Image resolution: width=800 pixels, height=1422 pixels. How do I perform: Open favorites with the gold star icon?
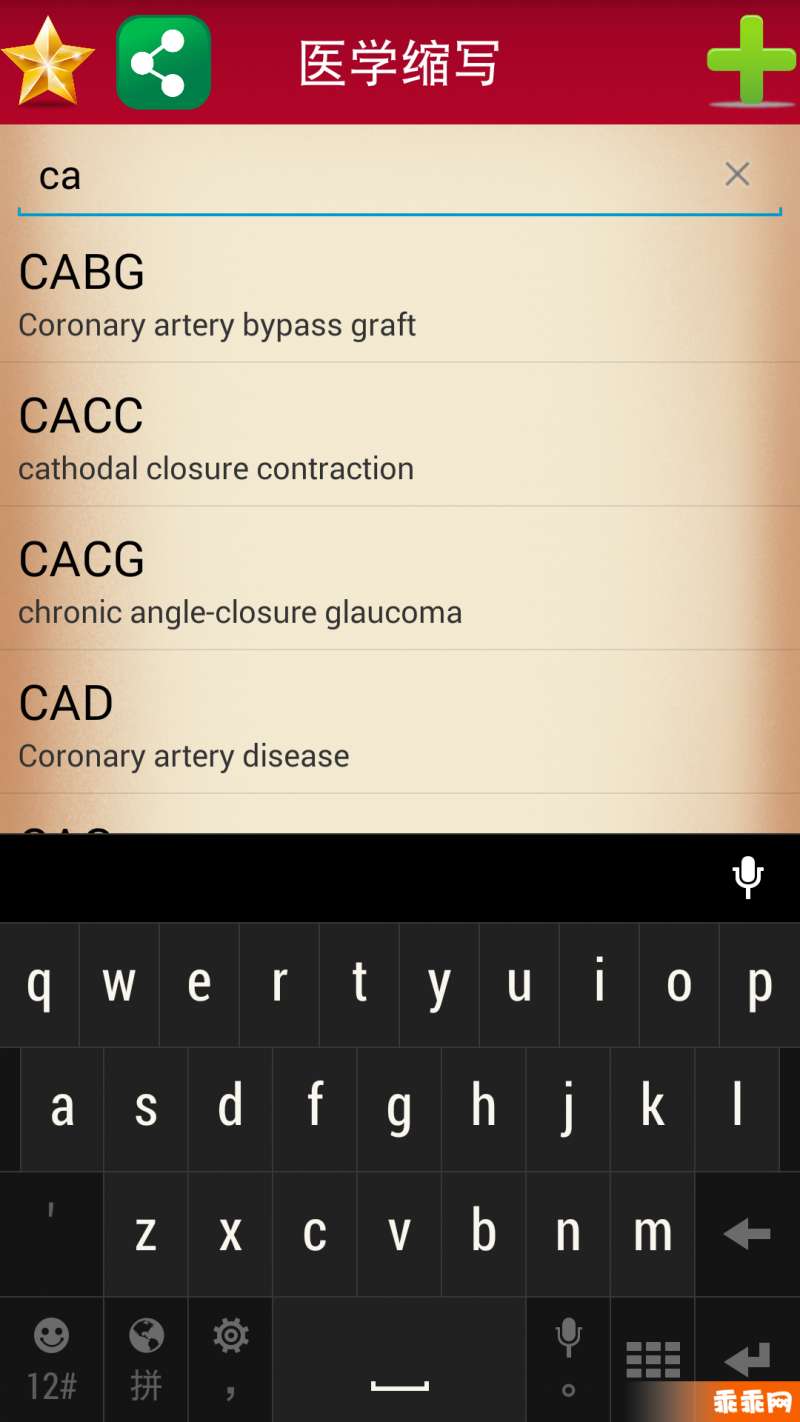pos(48,62)
